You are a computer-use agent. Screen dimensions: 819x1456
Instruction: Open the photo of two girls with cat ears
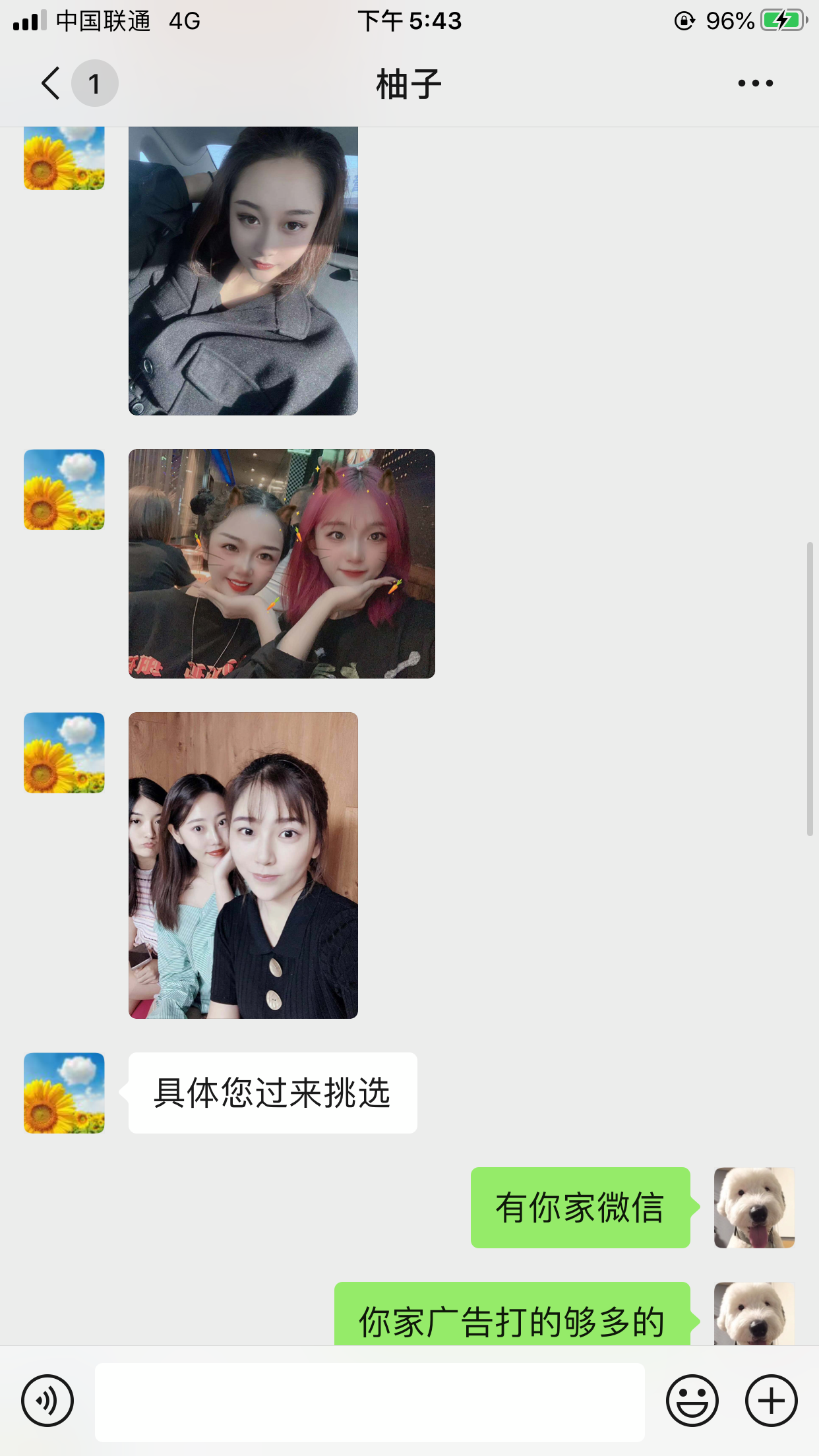pyautogui.click(x=282, y=564)
